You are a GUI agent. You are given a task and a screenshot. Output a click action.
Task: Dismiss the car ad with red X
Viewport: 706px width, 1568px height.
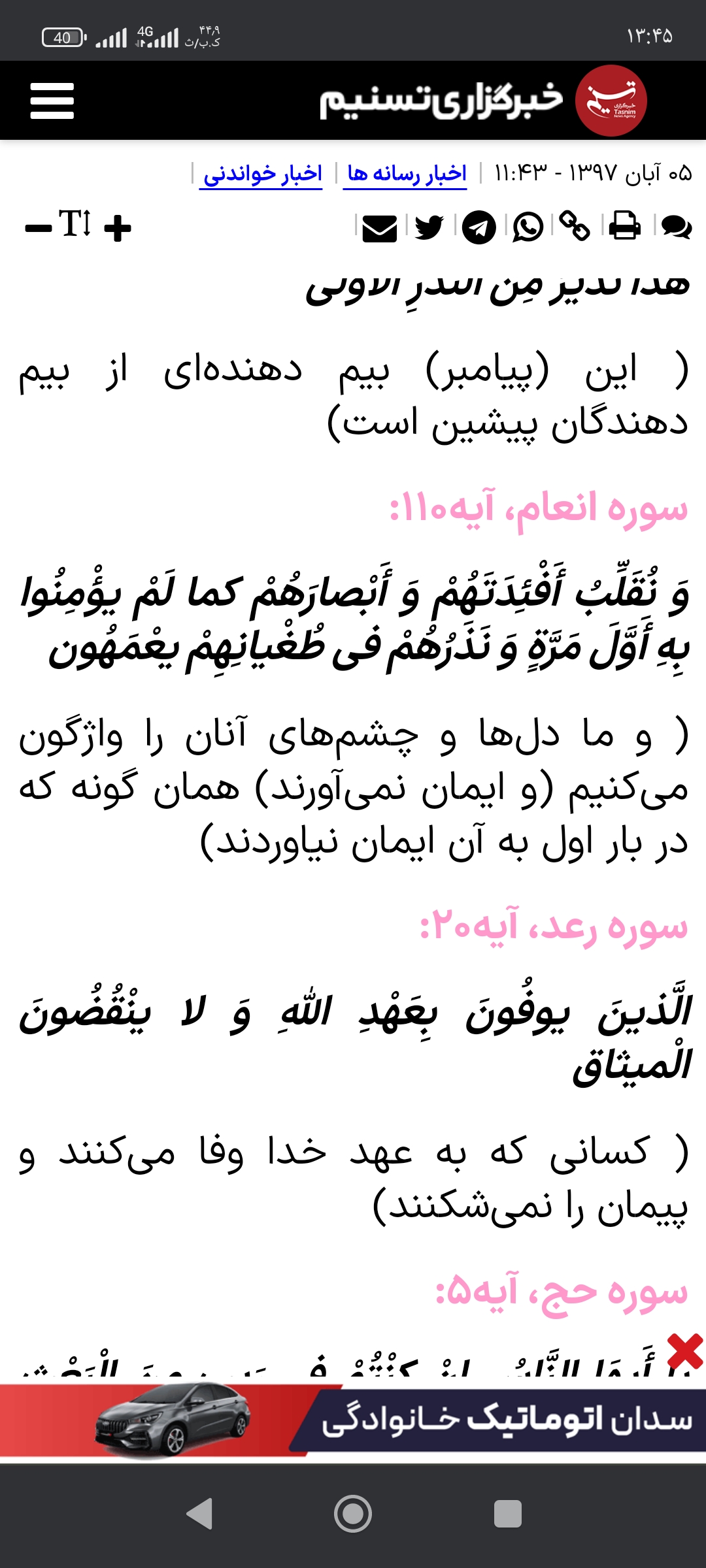pos(684,1351)
